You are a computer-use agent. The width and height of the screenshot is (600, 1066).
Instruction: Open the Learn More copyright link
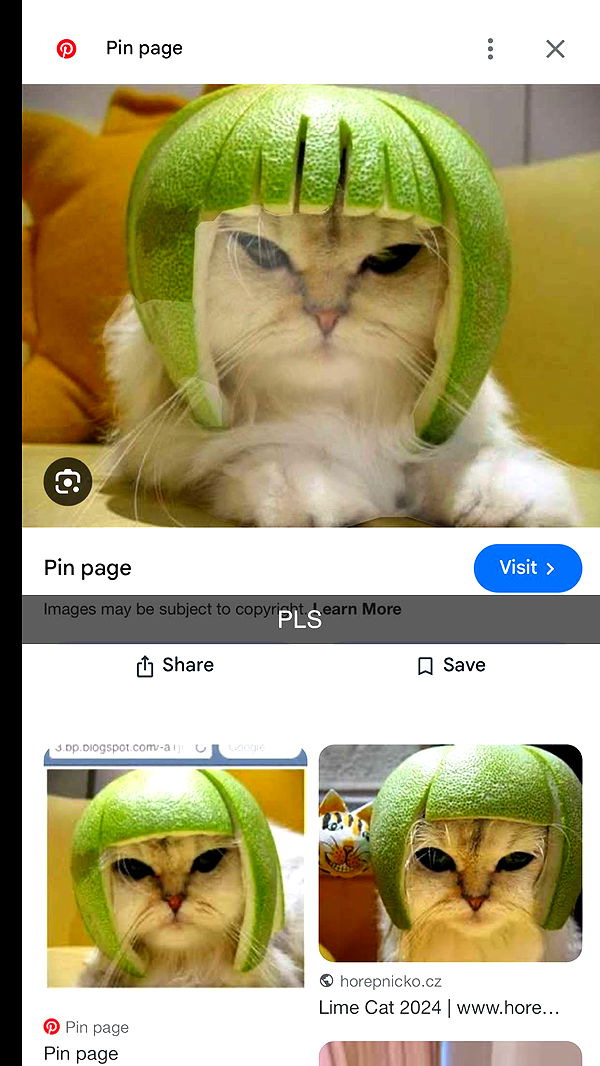(x=357, y=609)
